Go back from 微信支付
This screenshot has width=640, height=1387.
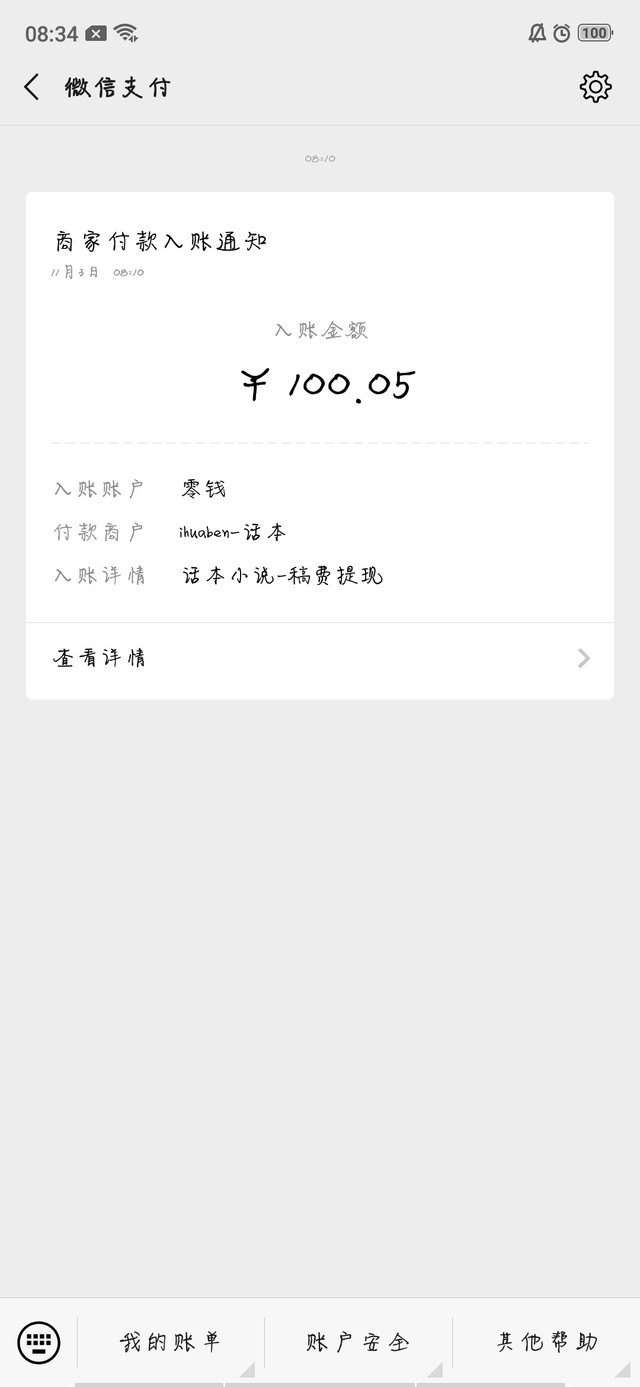tap(32, 87)
